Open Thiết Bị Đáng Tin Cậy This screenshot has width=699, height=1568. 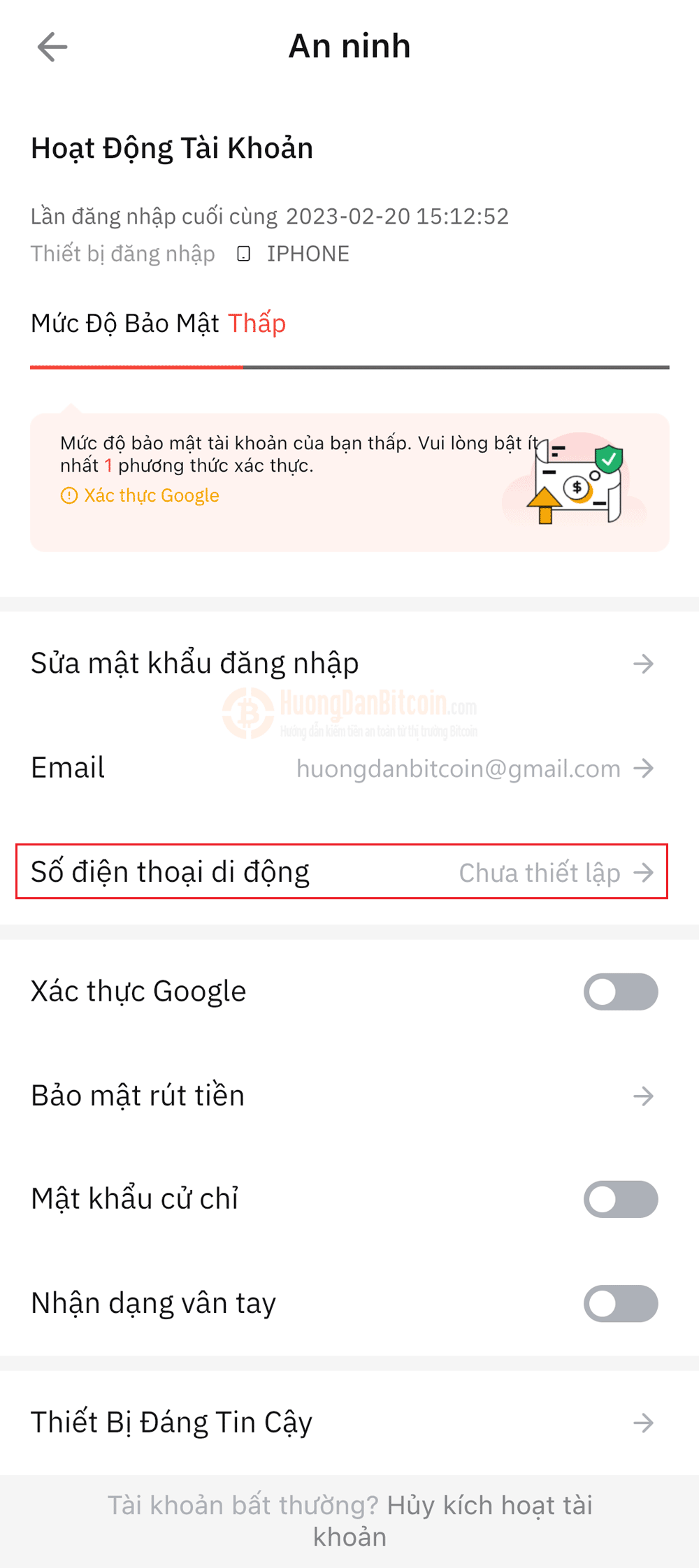pyautogui.click(x=343, y=1423)
